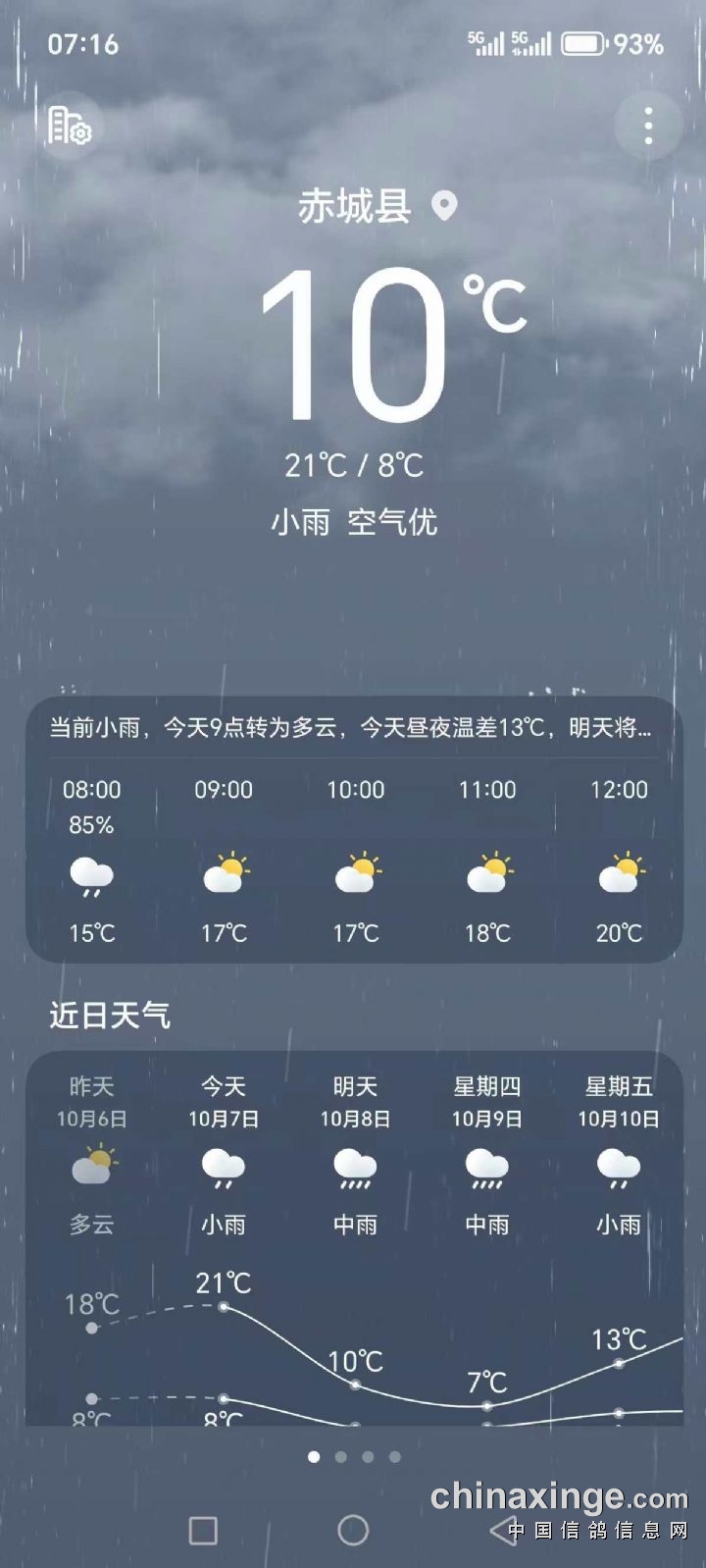View the 明天 10月8日 forecast column

pyautogui.click(x=355, y=1158)
